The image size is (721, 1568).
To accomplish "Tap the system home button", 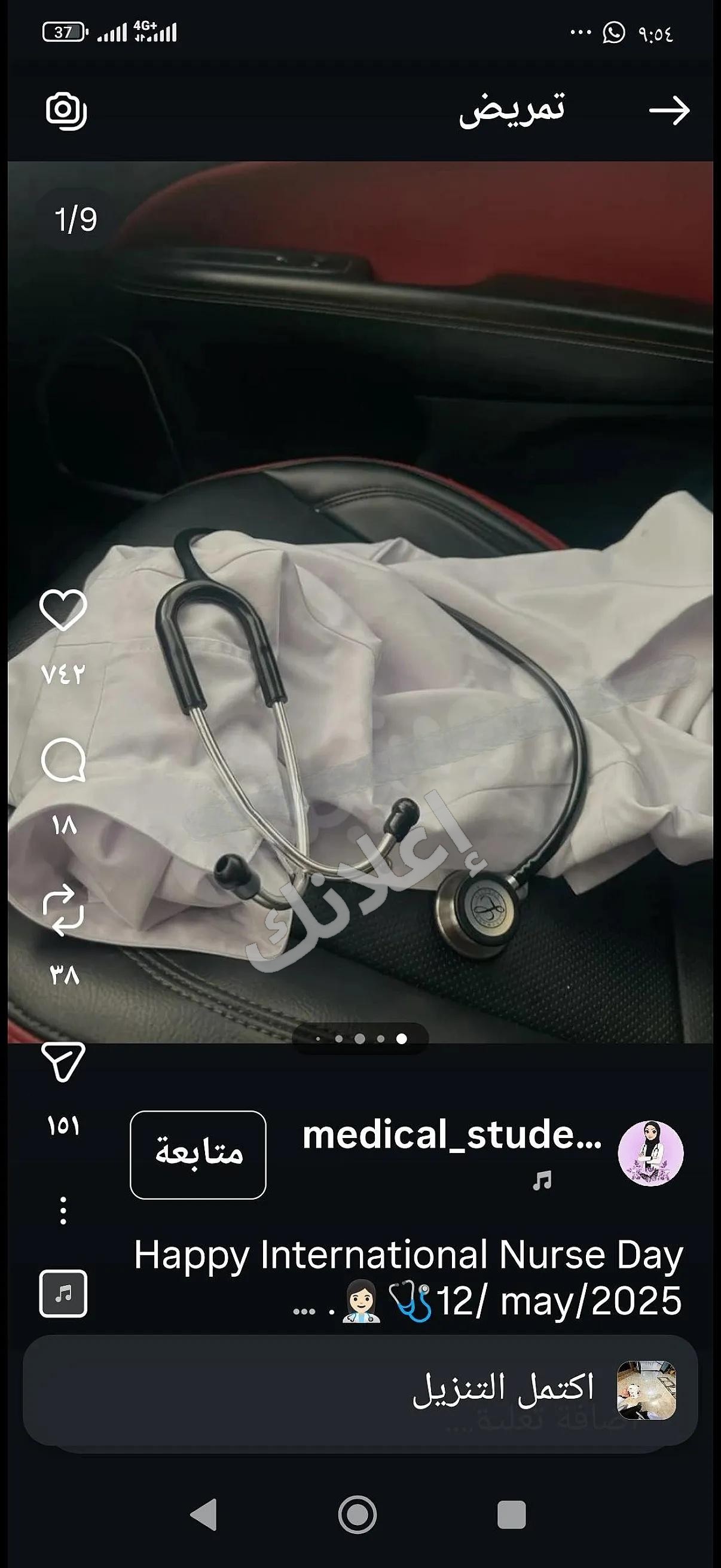I will (x=357, y=1515).
